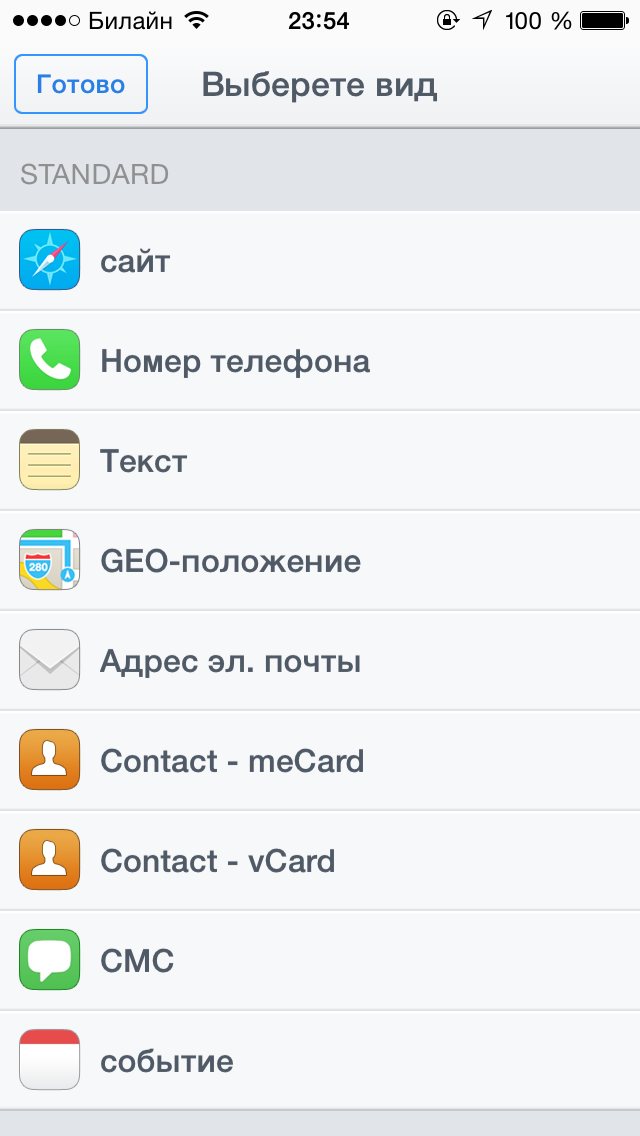Pick the Текст option
This screenshot has height=1136, width=640.
[320, 460]
